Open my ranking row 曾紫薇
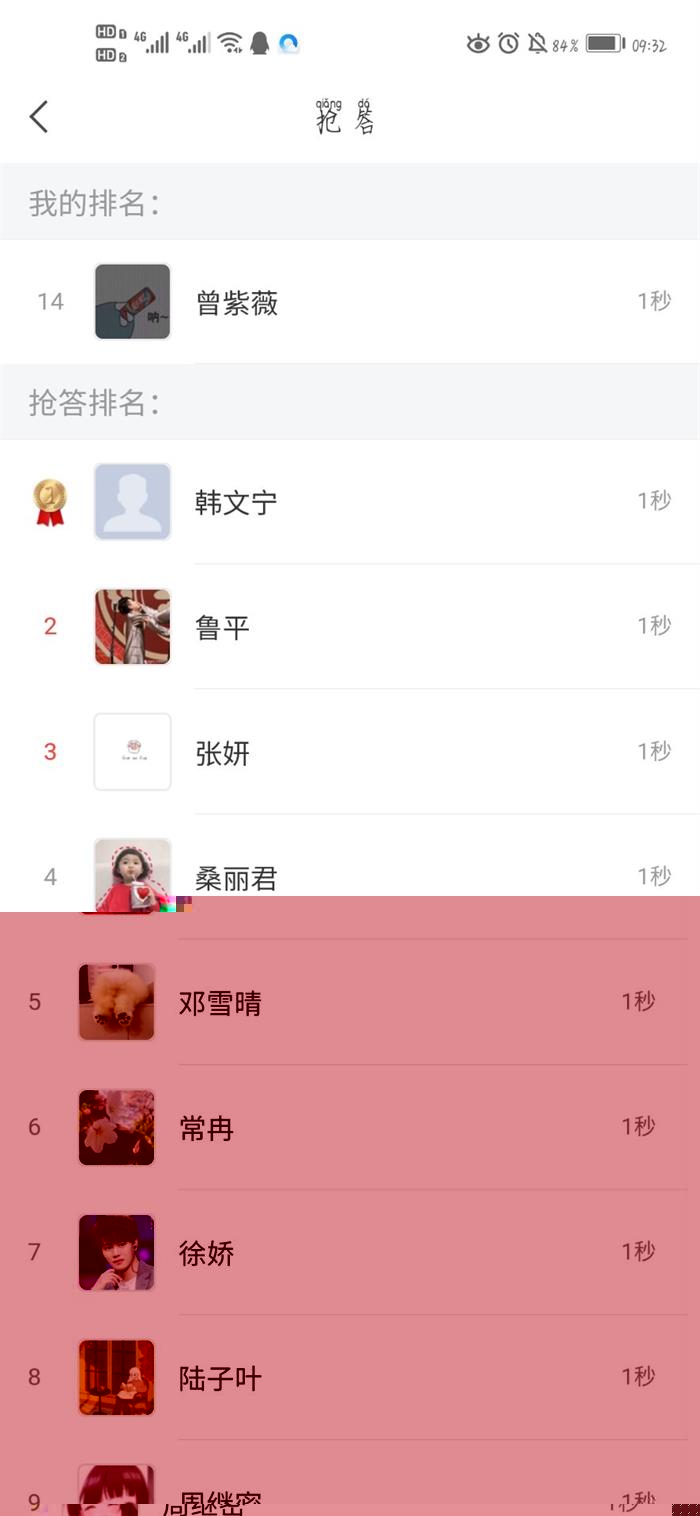Viewport: 700px width, 1516px height. tap(350, 302)
